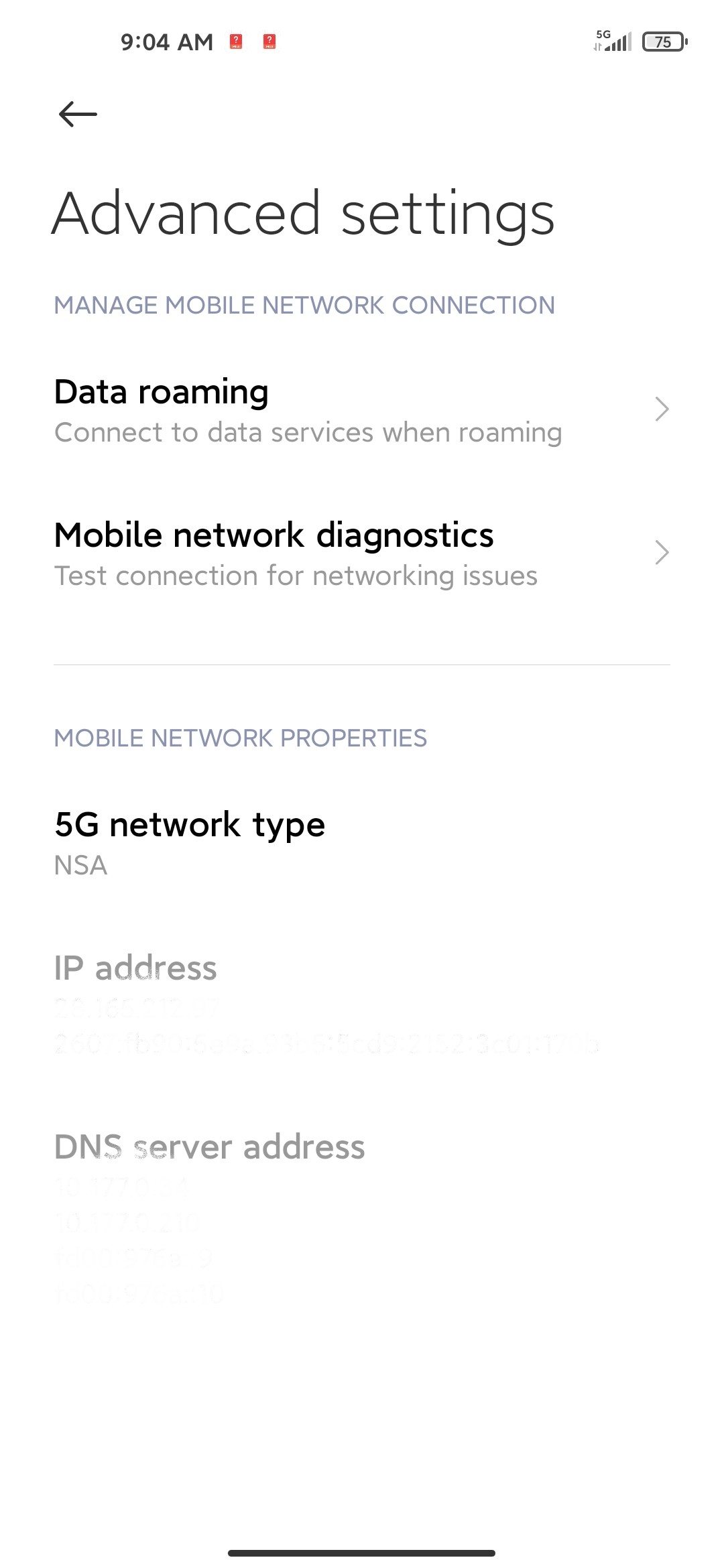Tap the 5G network type row

pyautogui.click(x=362, y=842)
